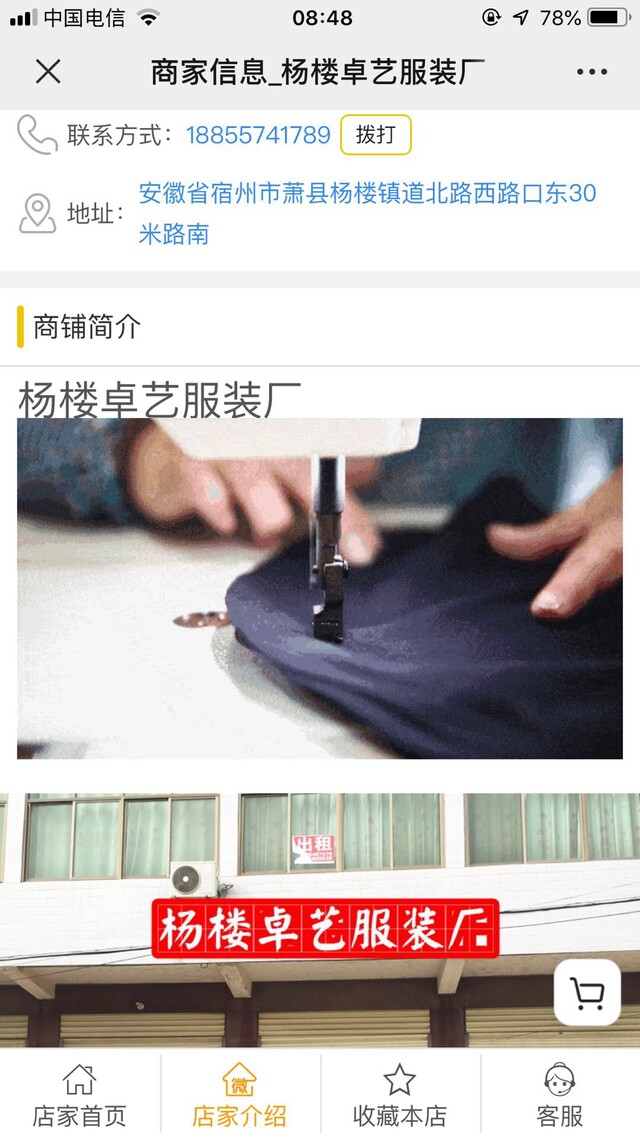This screenshot has width=640, height=1138.
Task: Open 客服 customer service
Action: point(560,1095)
